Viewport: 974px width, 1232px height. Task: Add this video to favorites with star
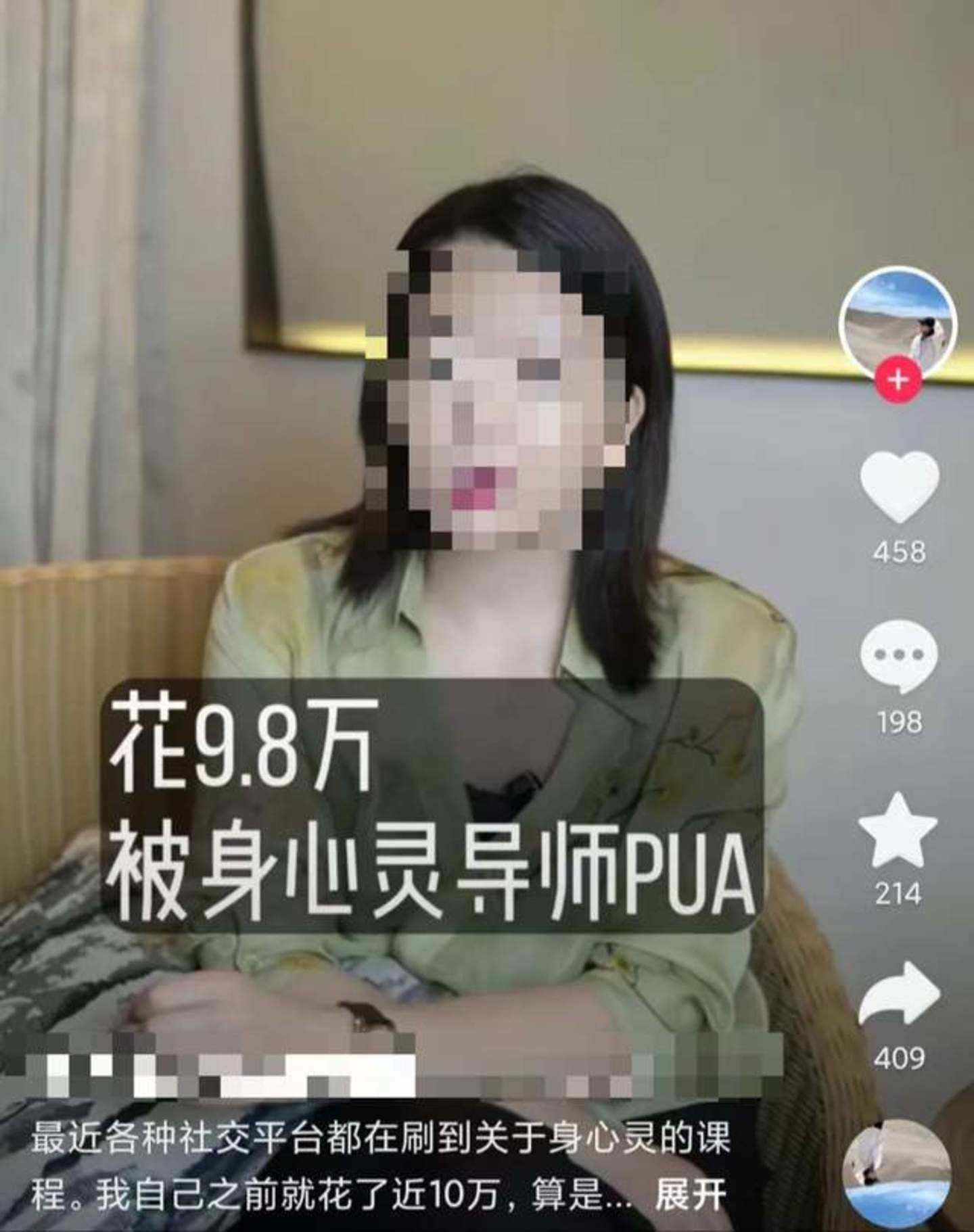[x=898, y=831]
